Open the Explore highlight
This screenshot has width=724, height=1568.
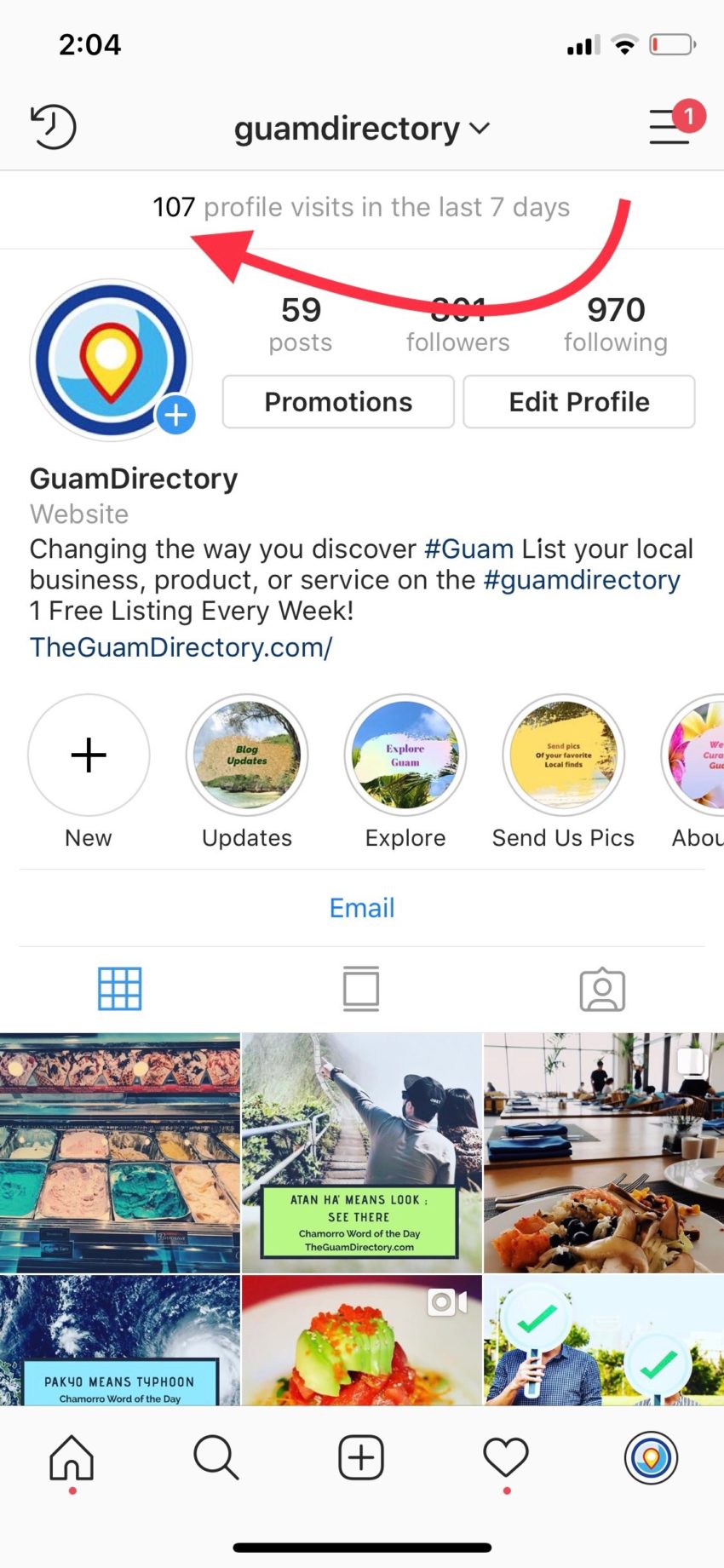pos(405,755)
